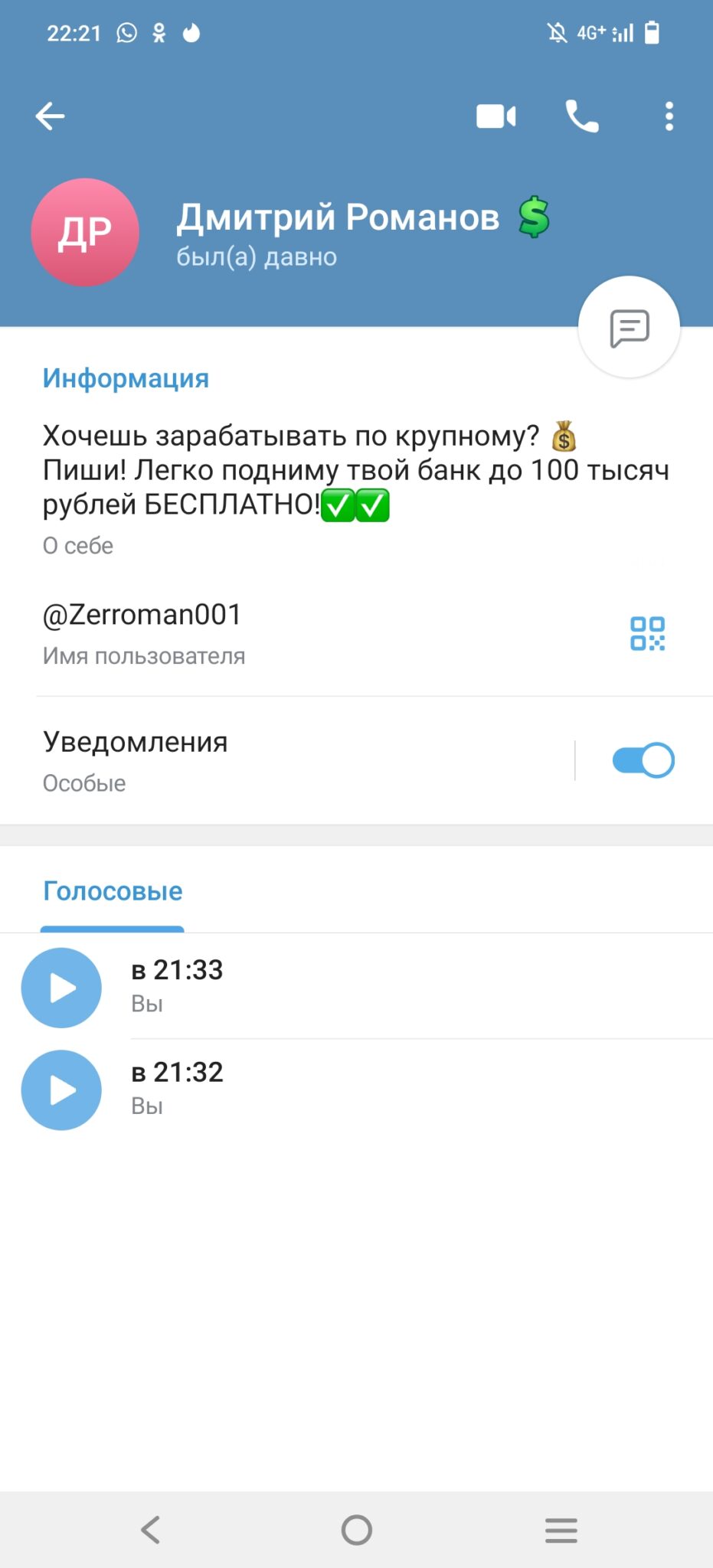Tap the system home button
Viewport: 713px width, 1568px height.
[x=357, y=1530]
